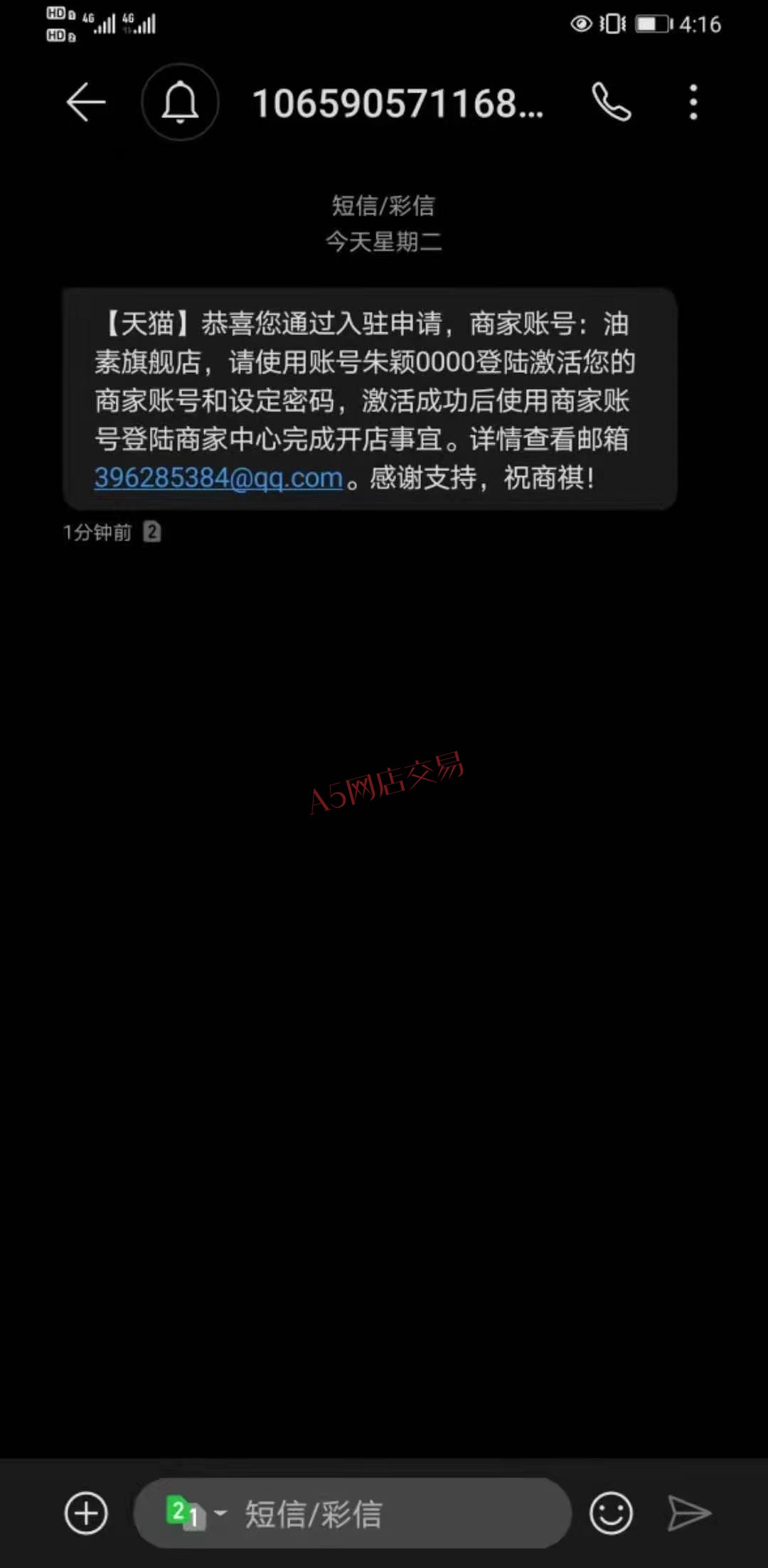This screenshot has width=768, height=1568.
Task: Go back to the message list
Action: pos(86,102)
